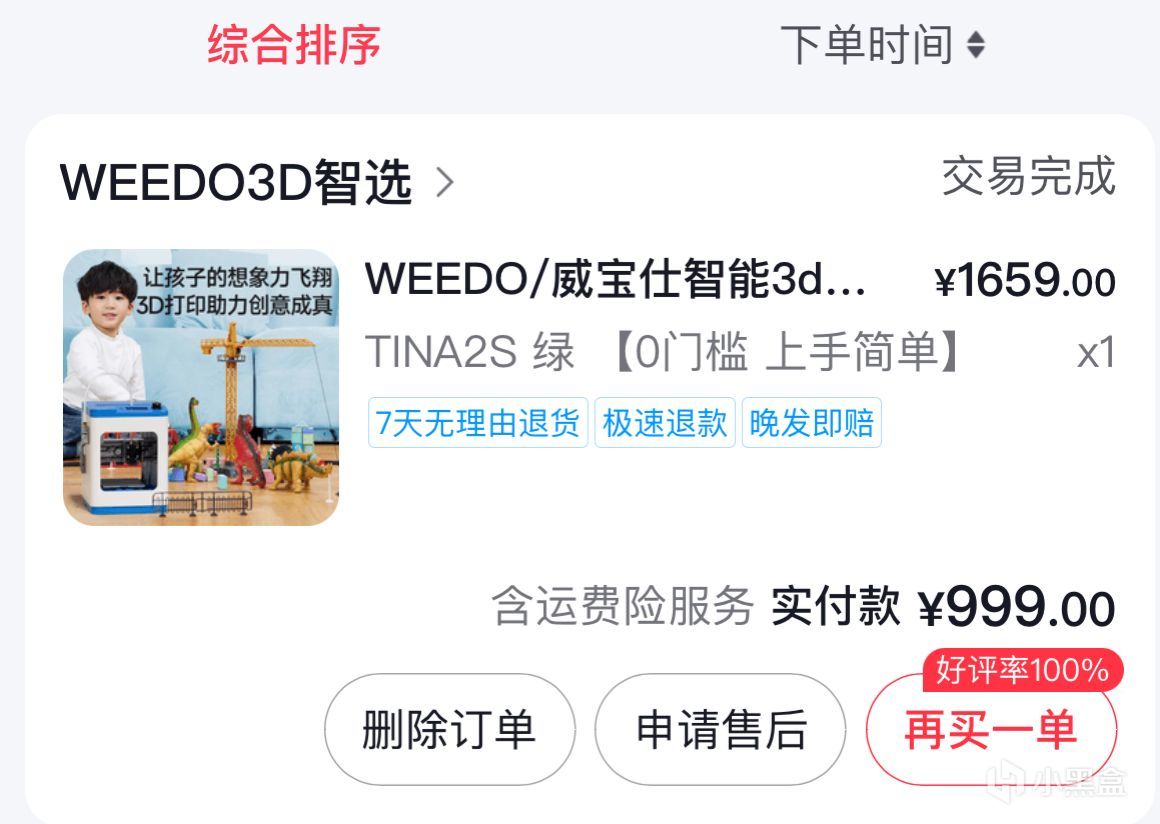View the WEEDO/威宝仕智能3d order details

pos(615,281)
